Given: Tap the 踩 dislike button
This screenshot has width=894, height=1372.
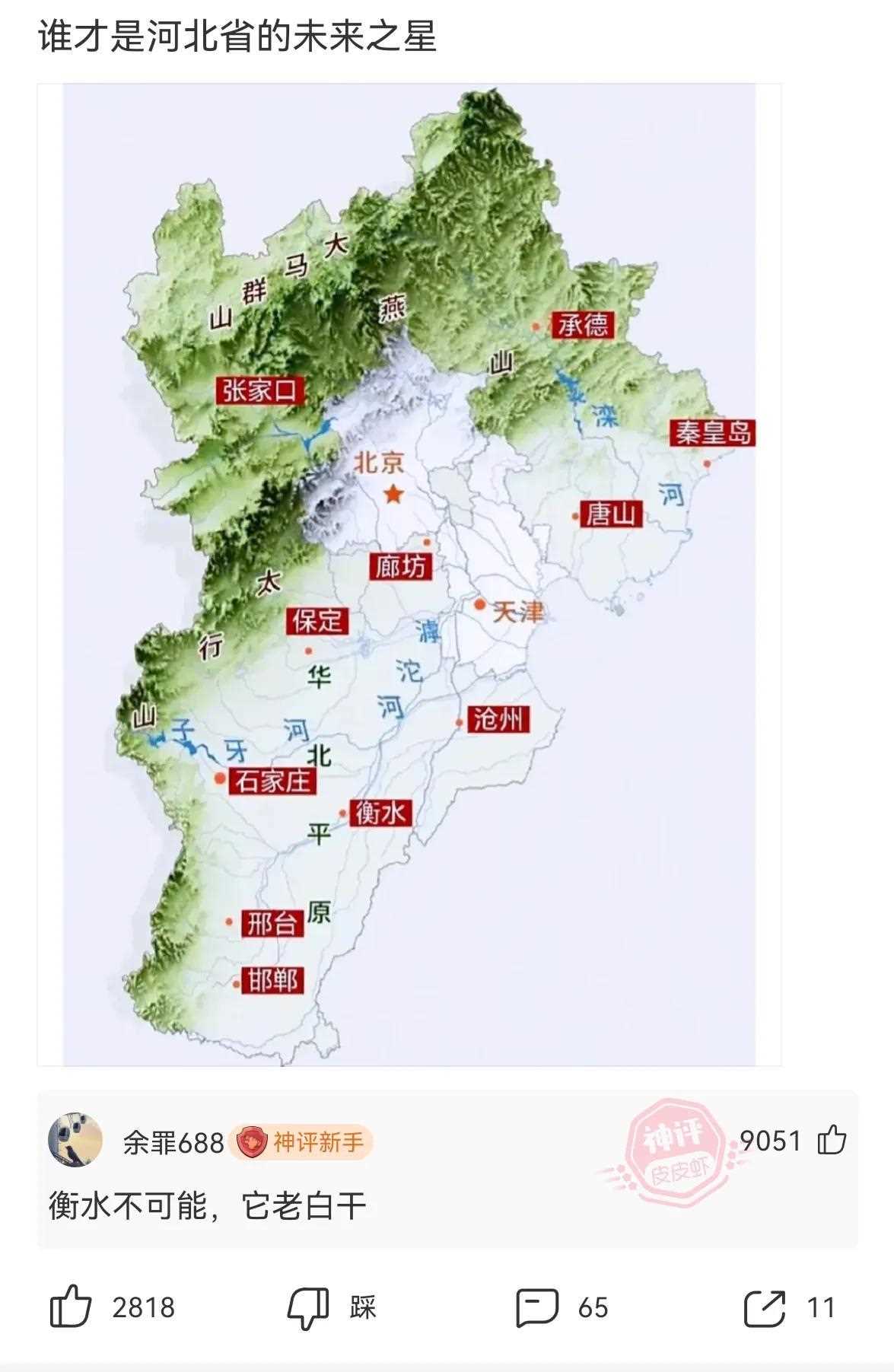Looking at the screenshot, I should point(308,1307).
